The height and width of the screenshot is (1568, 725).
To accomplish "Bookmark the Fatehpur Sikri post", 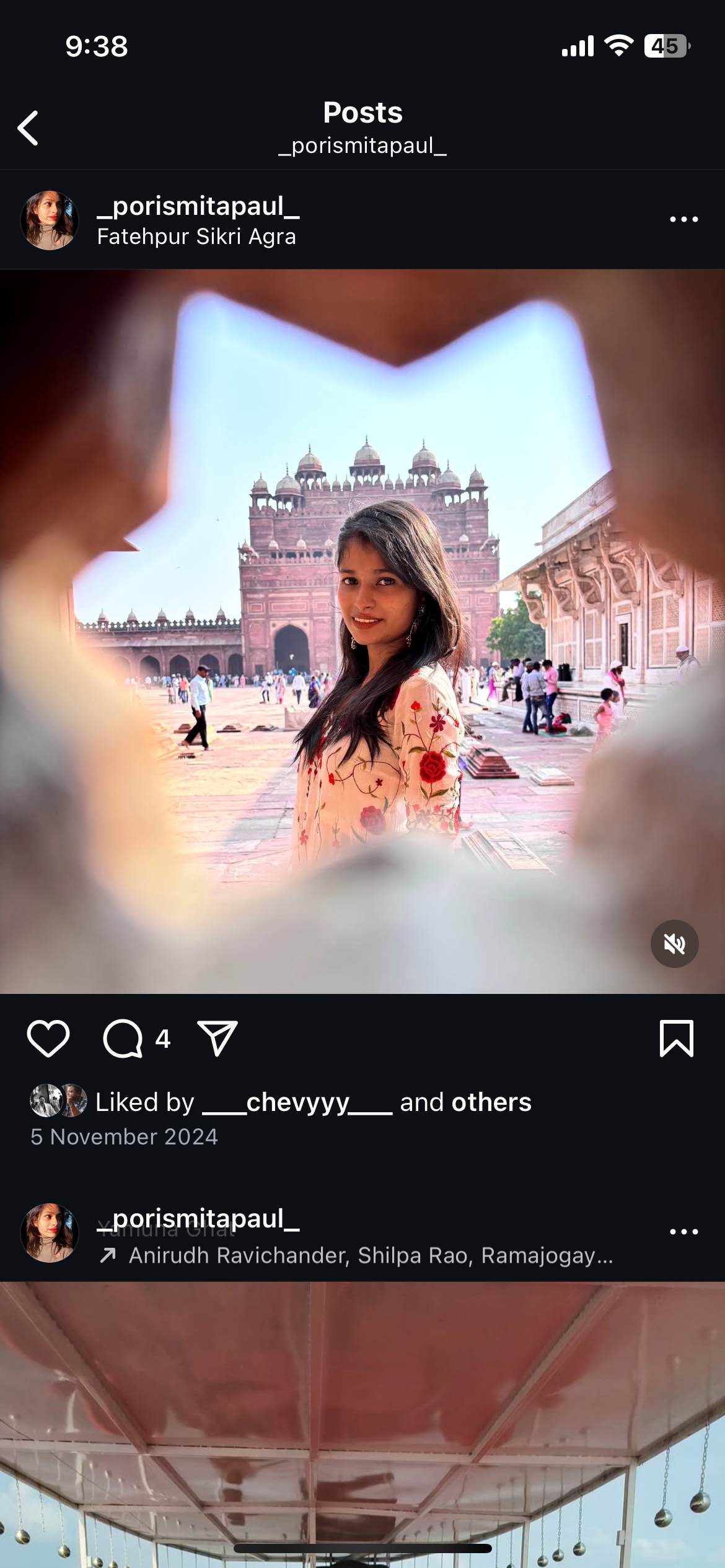I will tap(677, 1039).
